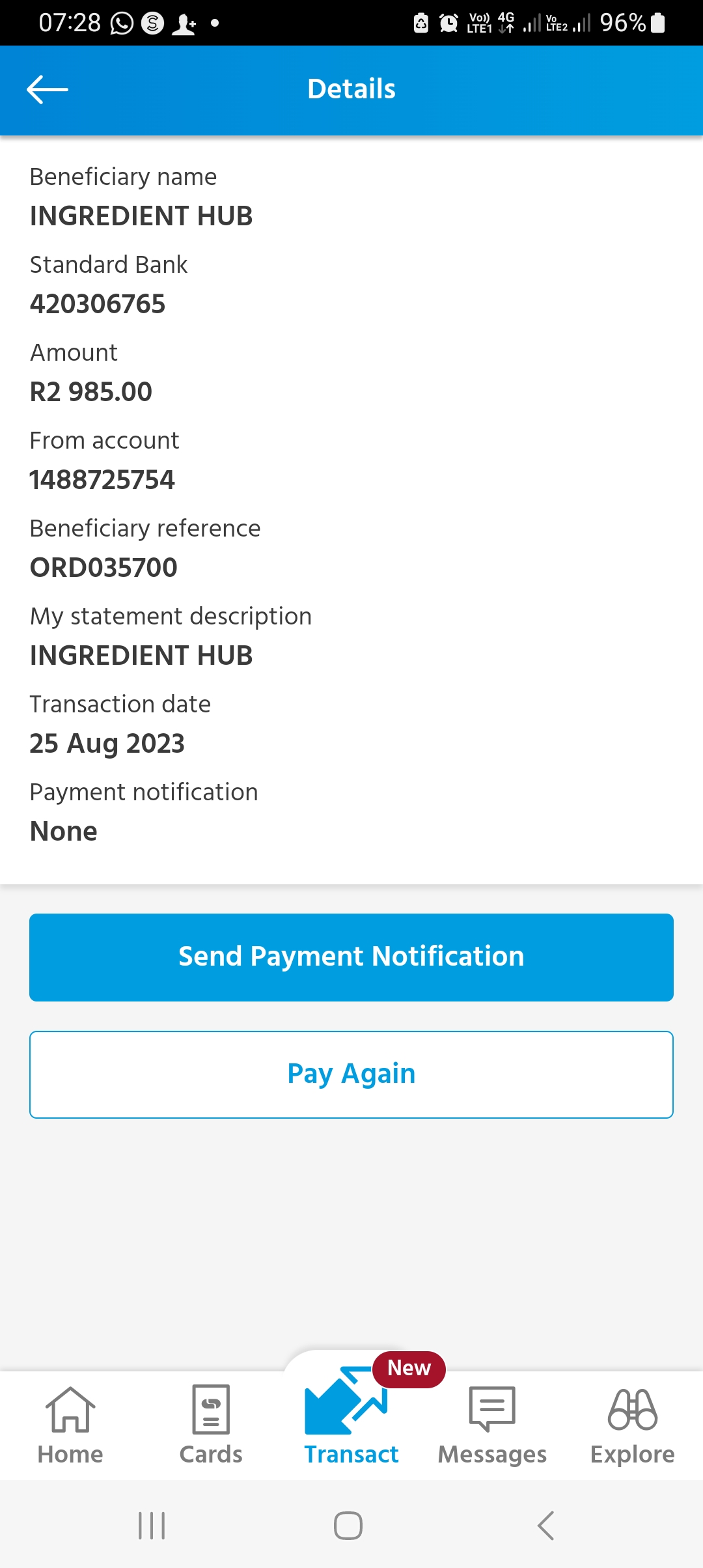The image size is (703, 1568).
Task: Go to the Explore tab
Action: (x=633, y=1425)
